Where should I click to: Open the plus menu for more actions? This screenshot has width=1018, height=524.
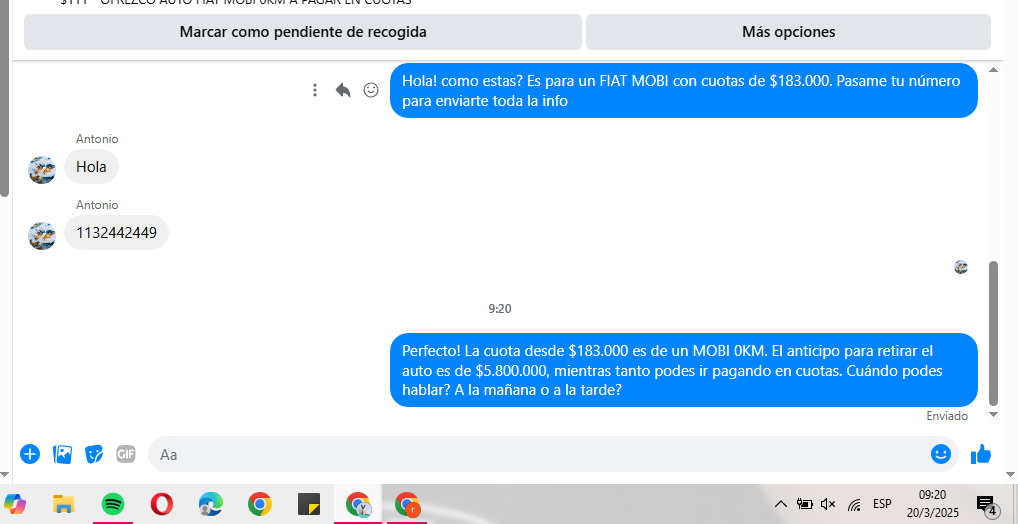[x=30, y=454]
